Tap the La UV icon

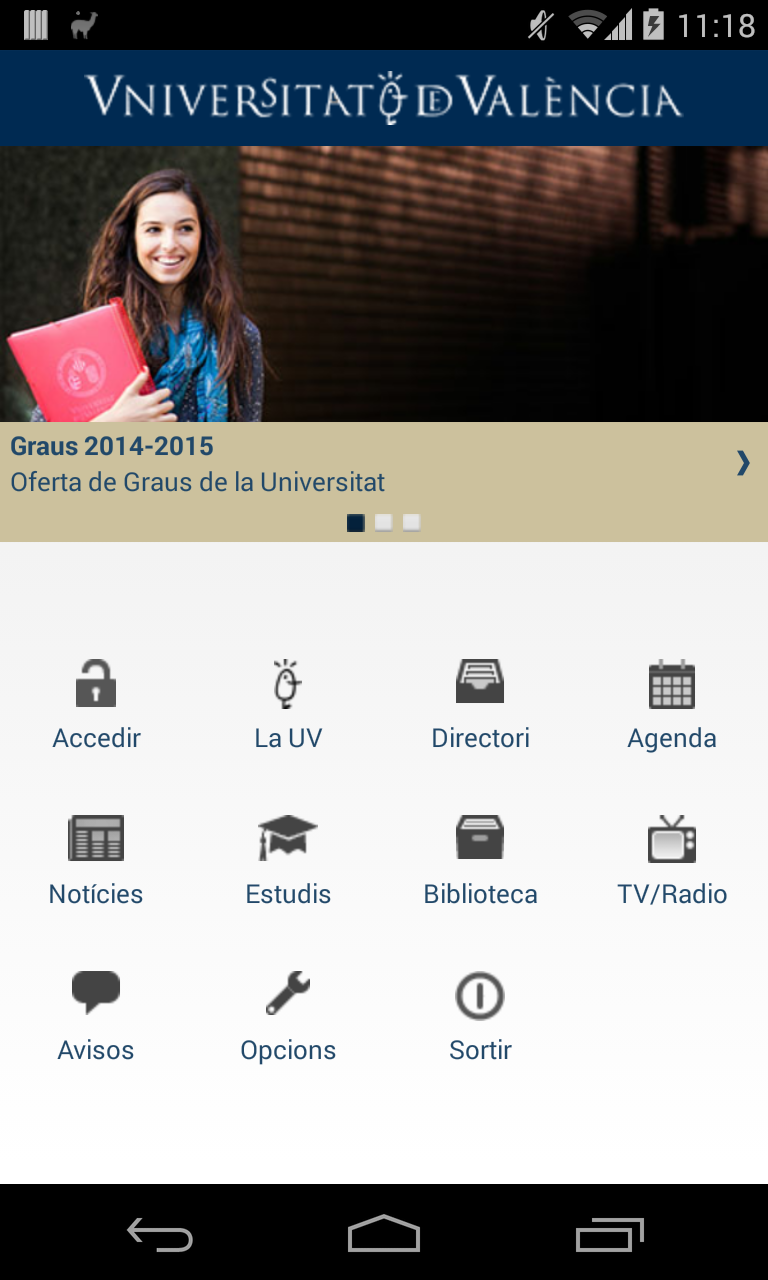point(288,705)
